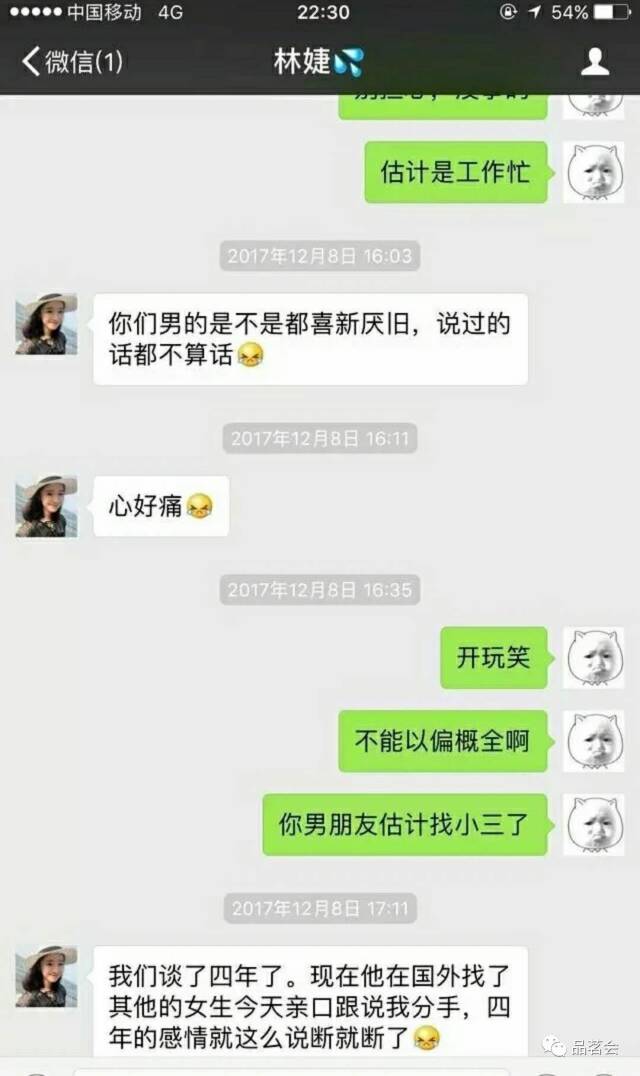The image size is (640, 1076).
Task: Tap the avatar next to 你们男的是不是都喜新厌旧 message
Action: point(46,324)
